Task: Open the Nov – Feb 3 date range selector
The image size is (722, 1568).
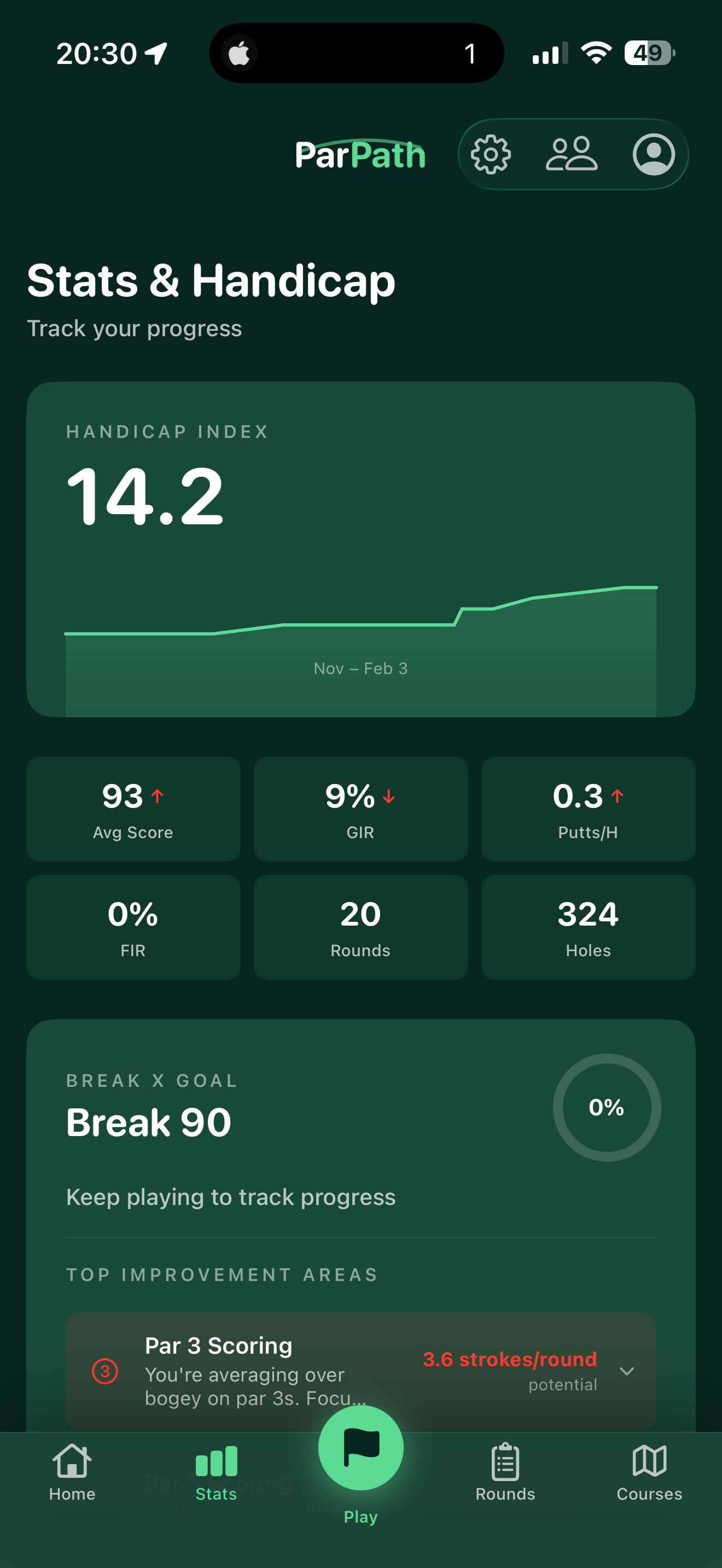Action: (360, 668)
